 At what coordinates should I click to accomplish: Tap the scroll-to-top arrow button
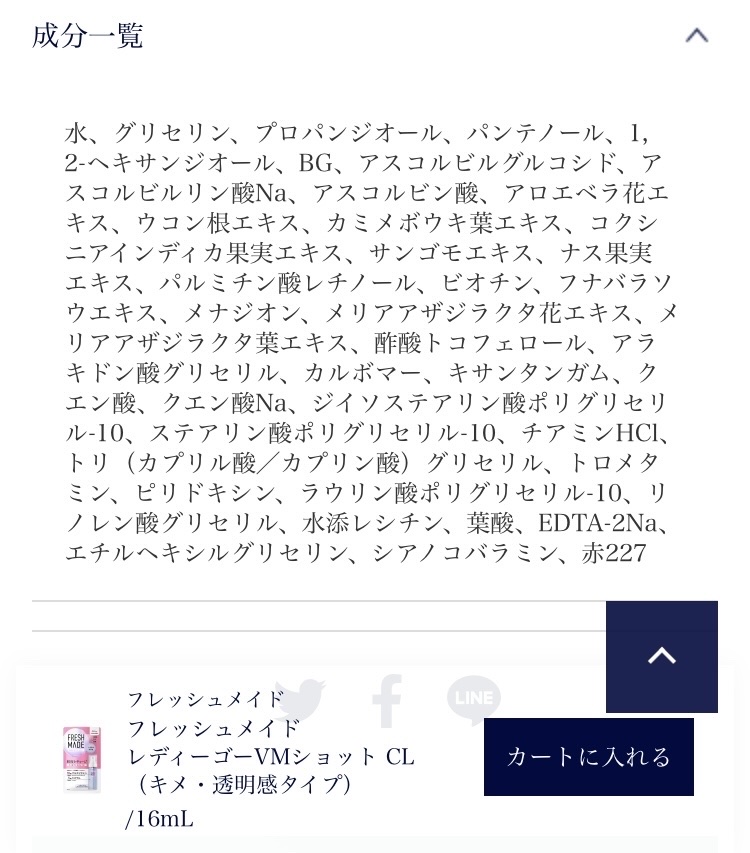pyautogui.click(x=661, y=656)
